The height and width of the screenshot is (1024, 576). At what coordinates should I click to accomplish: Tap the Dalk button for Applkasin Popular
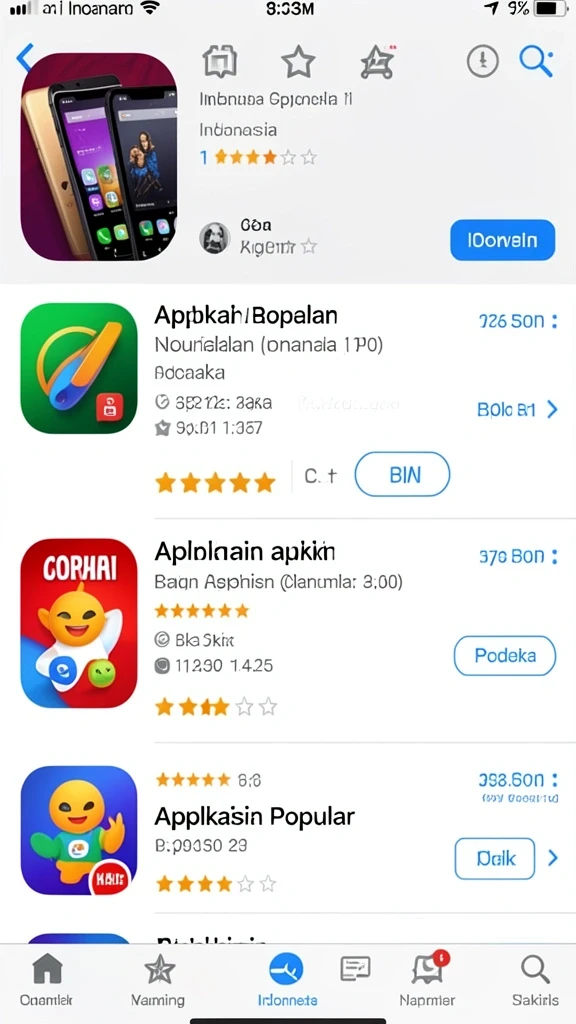click(494, 858)
